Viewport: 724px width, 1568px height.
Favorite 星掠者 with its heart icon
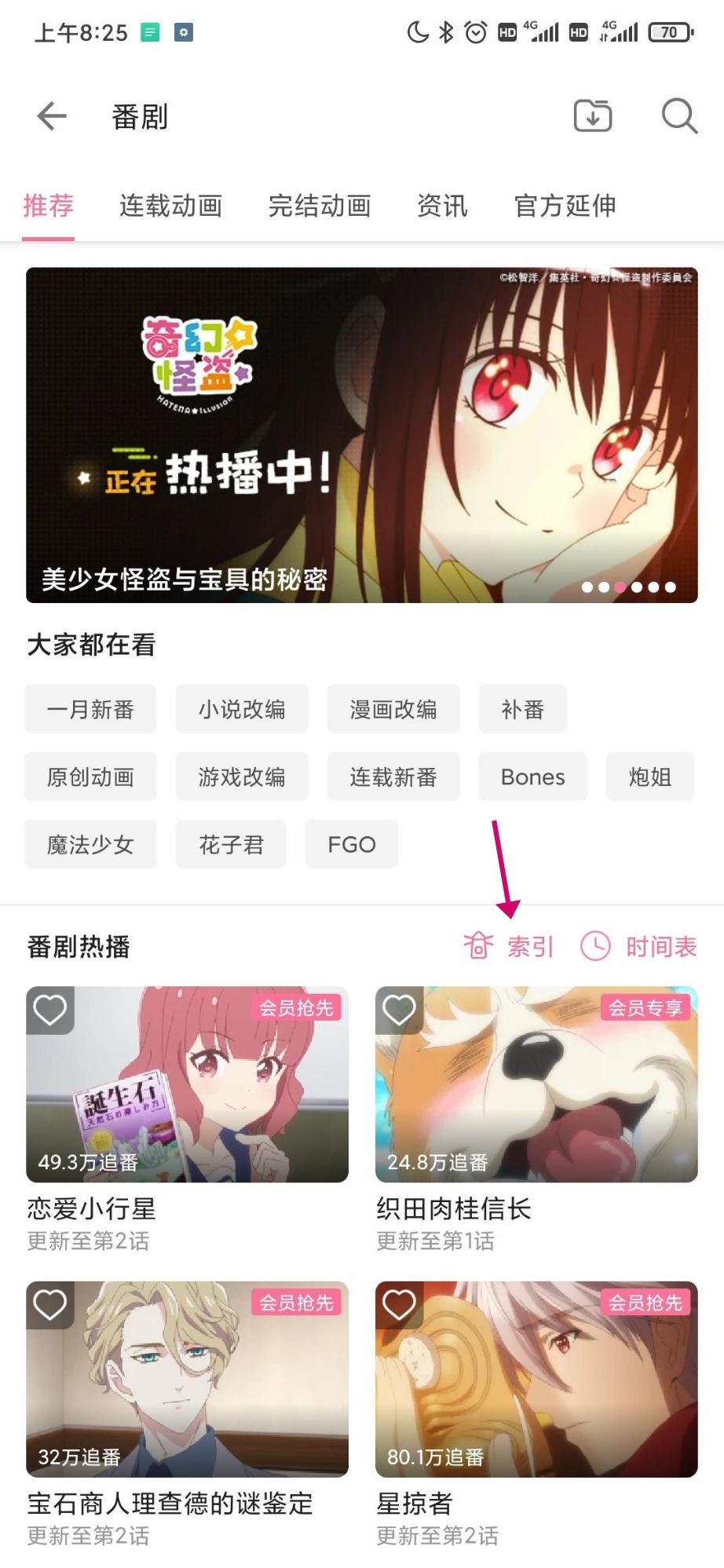pyautogui.click(x=399, y=1304)
